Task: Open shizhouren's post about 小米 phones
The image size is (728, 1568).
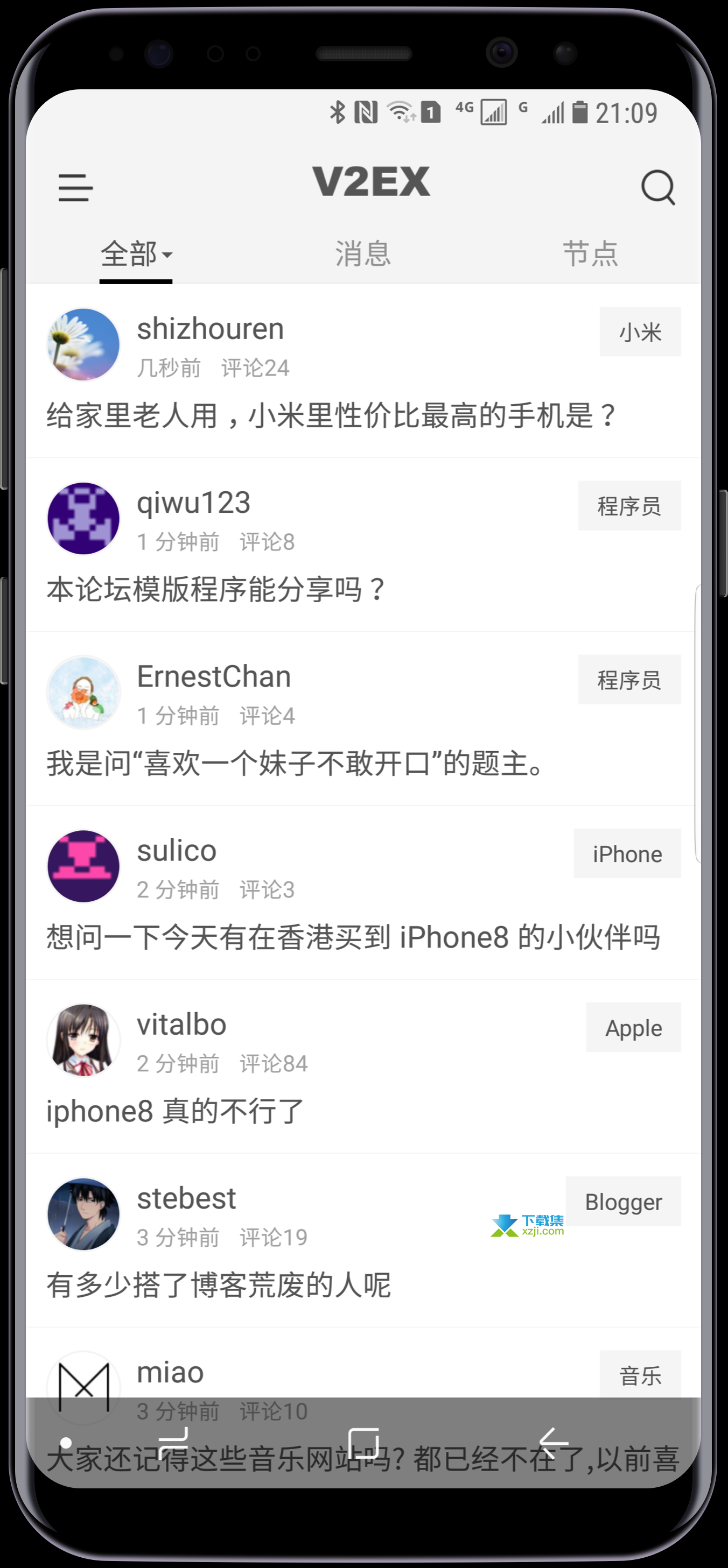Action: (332, 416)
